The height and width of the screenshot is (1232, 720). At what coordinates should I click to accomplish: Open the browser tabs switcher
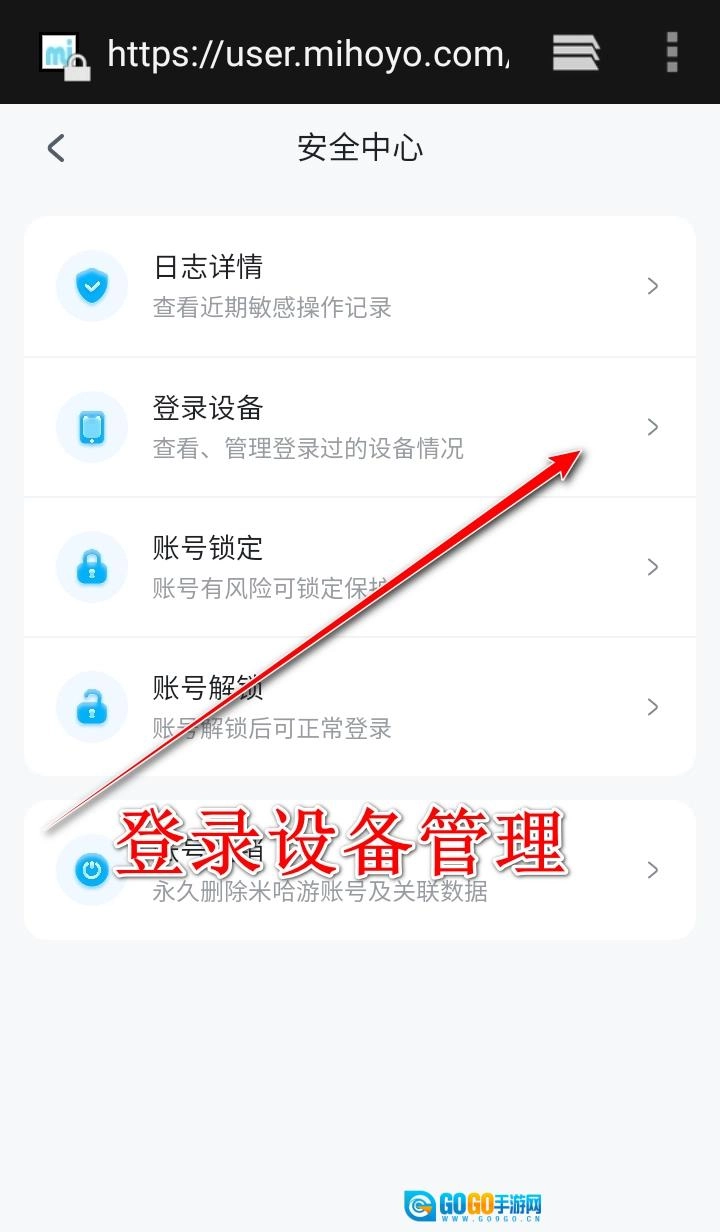coord(576,52)
